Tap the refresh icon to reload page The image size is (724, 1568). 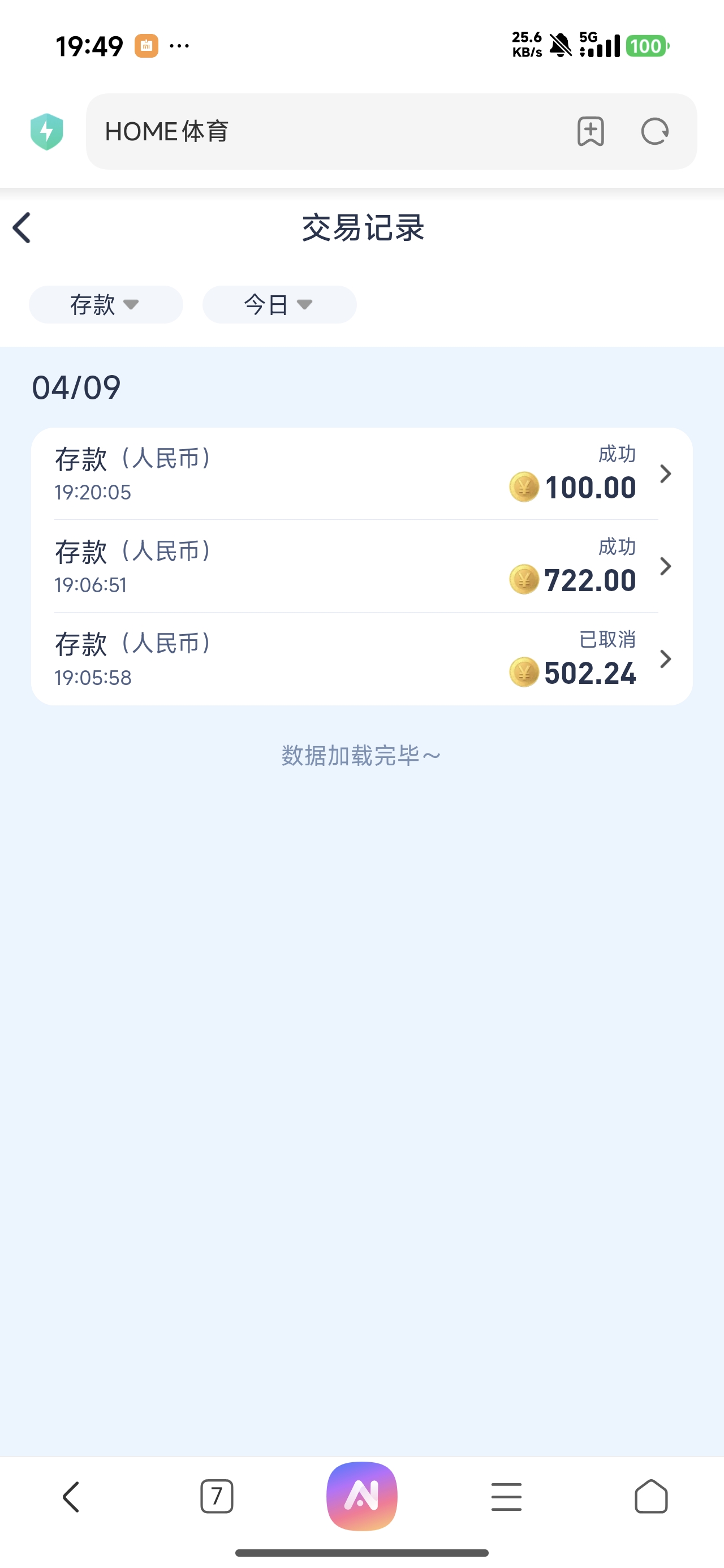[653, 131]
